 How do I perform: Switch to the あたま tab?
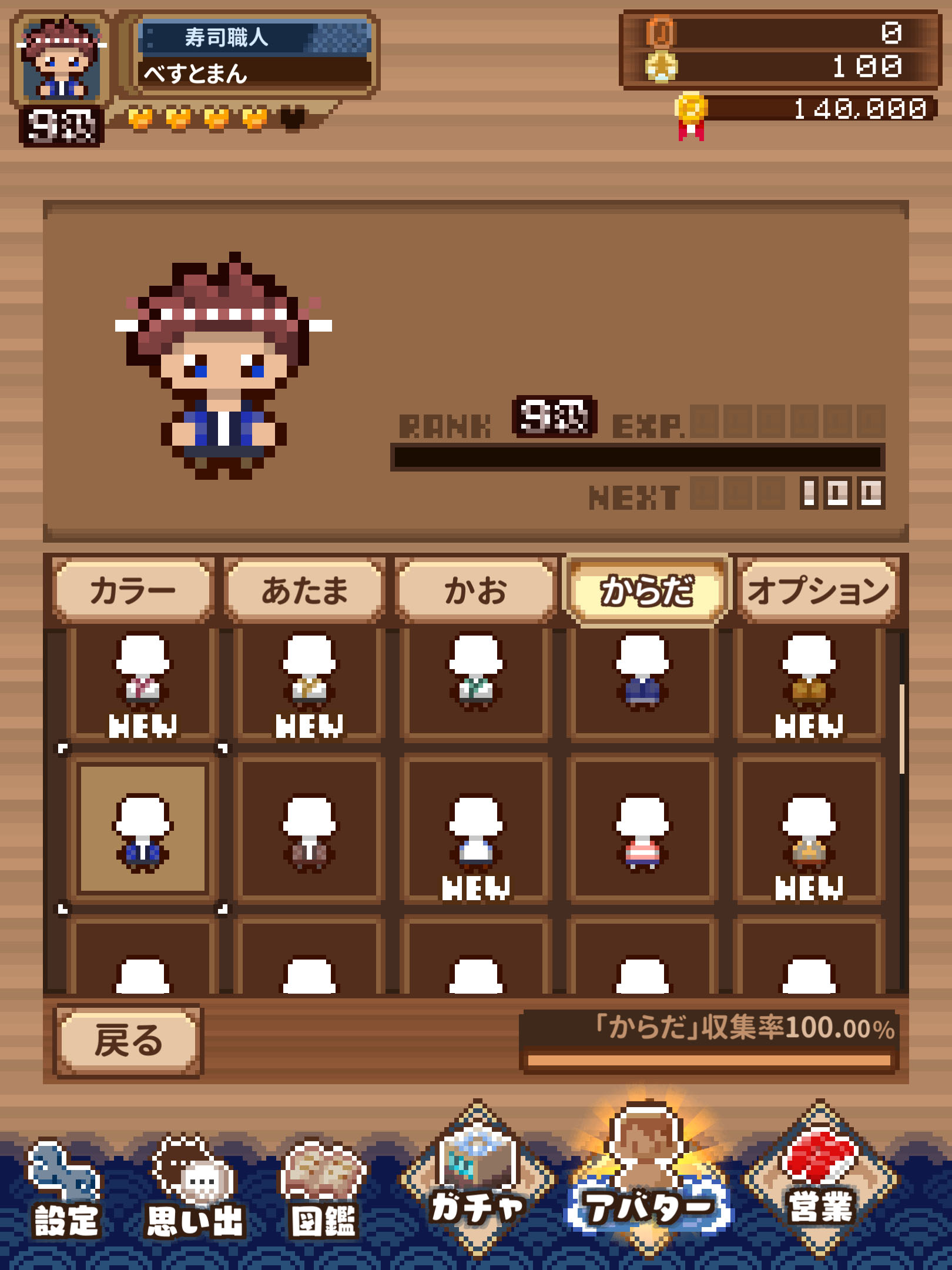[x=304, y=590]
